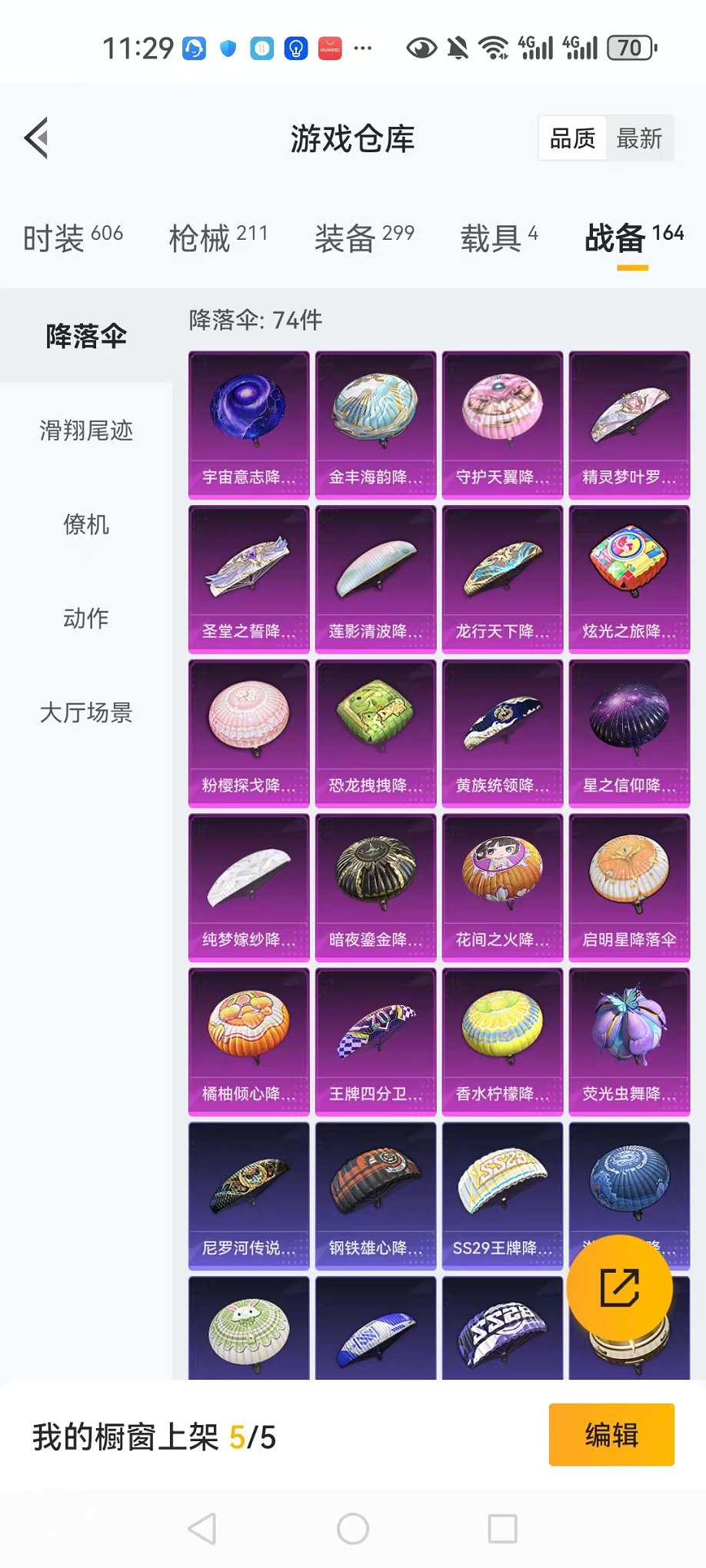Sort items by 最新
Image resolution: width=706 pixels, height=1568 pixels.
(639, 138)
